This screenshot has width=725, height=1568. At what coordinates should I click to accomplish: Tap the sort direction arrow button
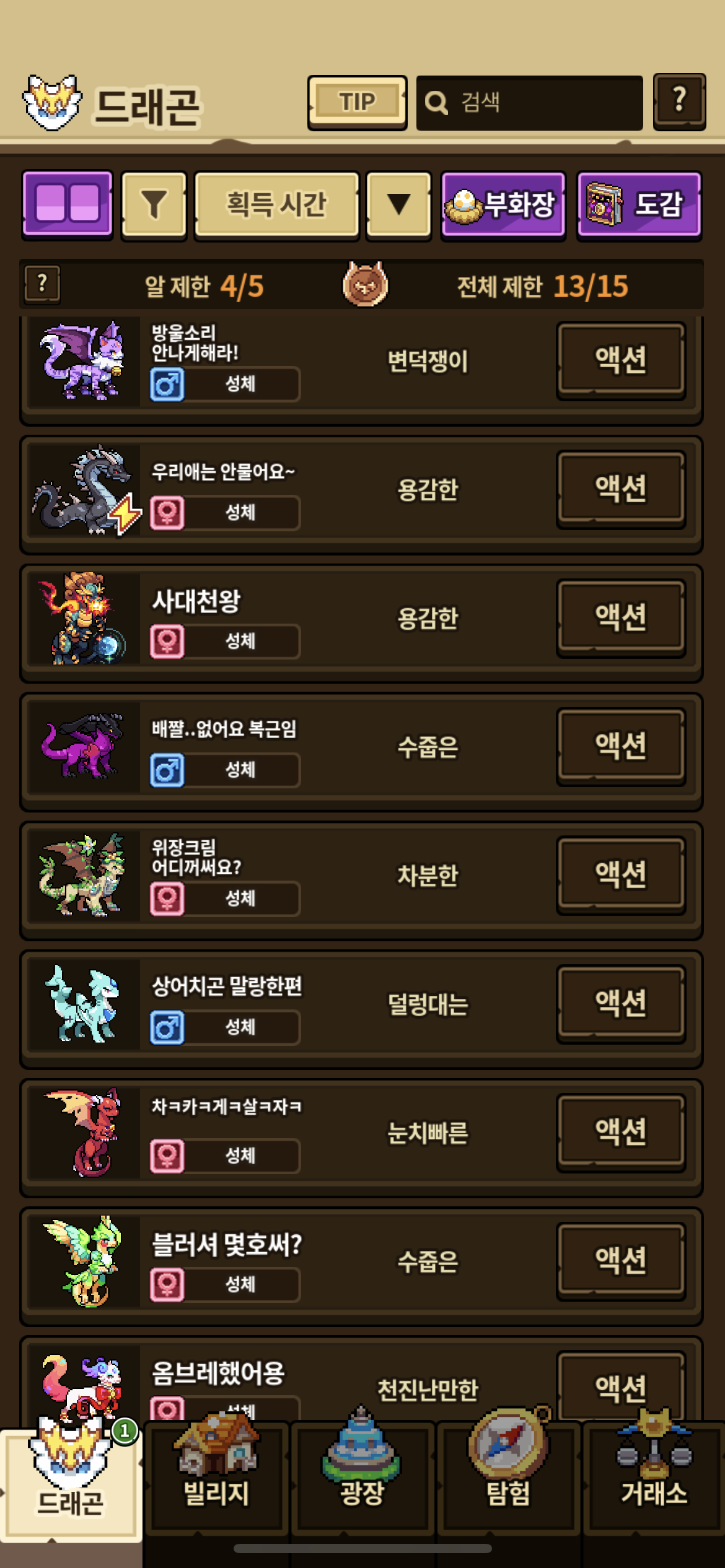tap(398, 205)
